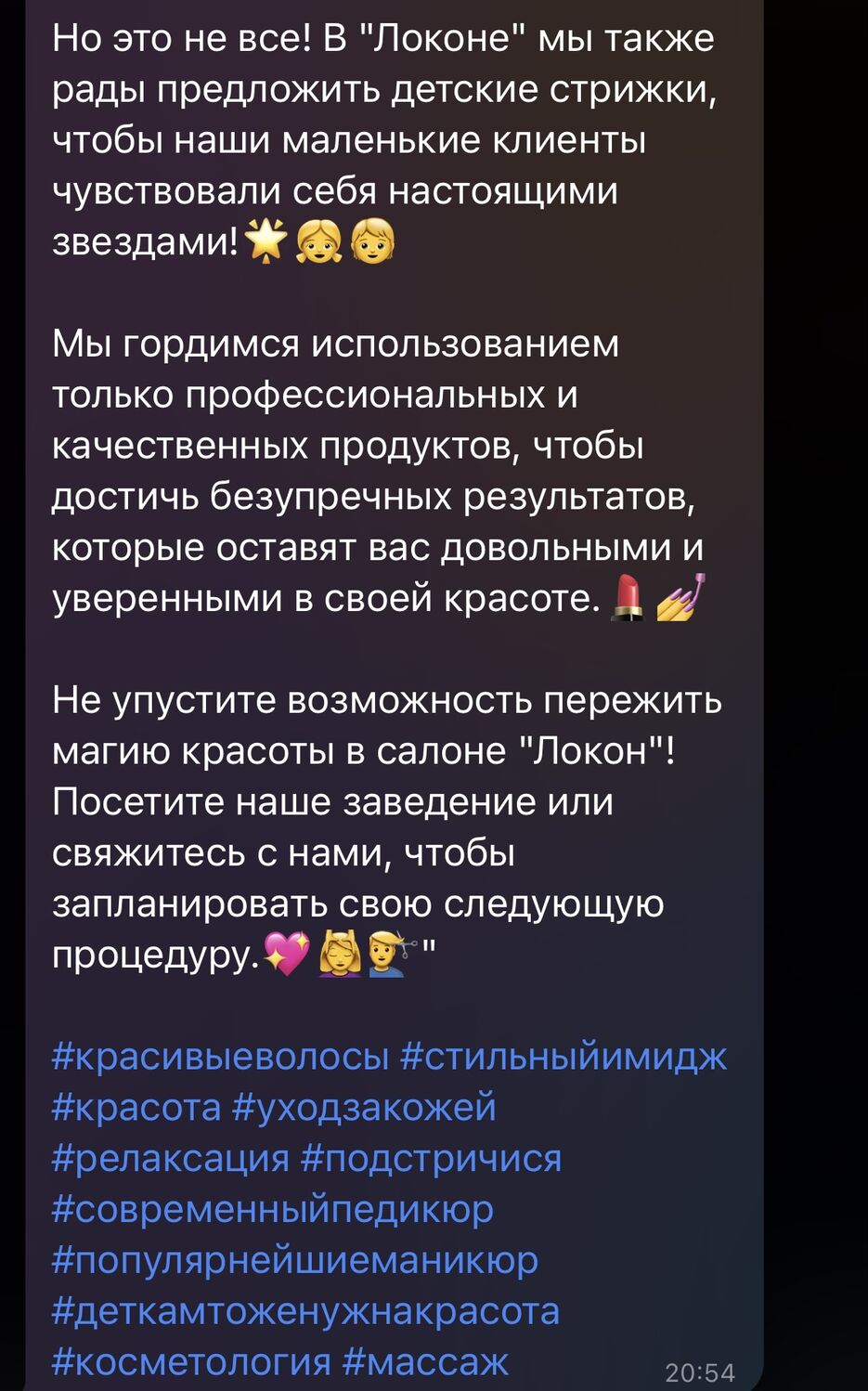
Task: Open the #массаж hashtag
Action: [426, 1361]
